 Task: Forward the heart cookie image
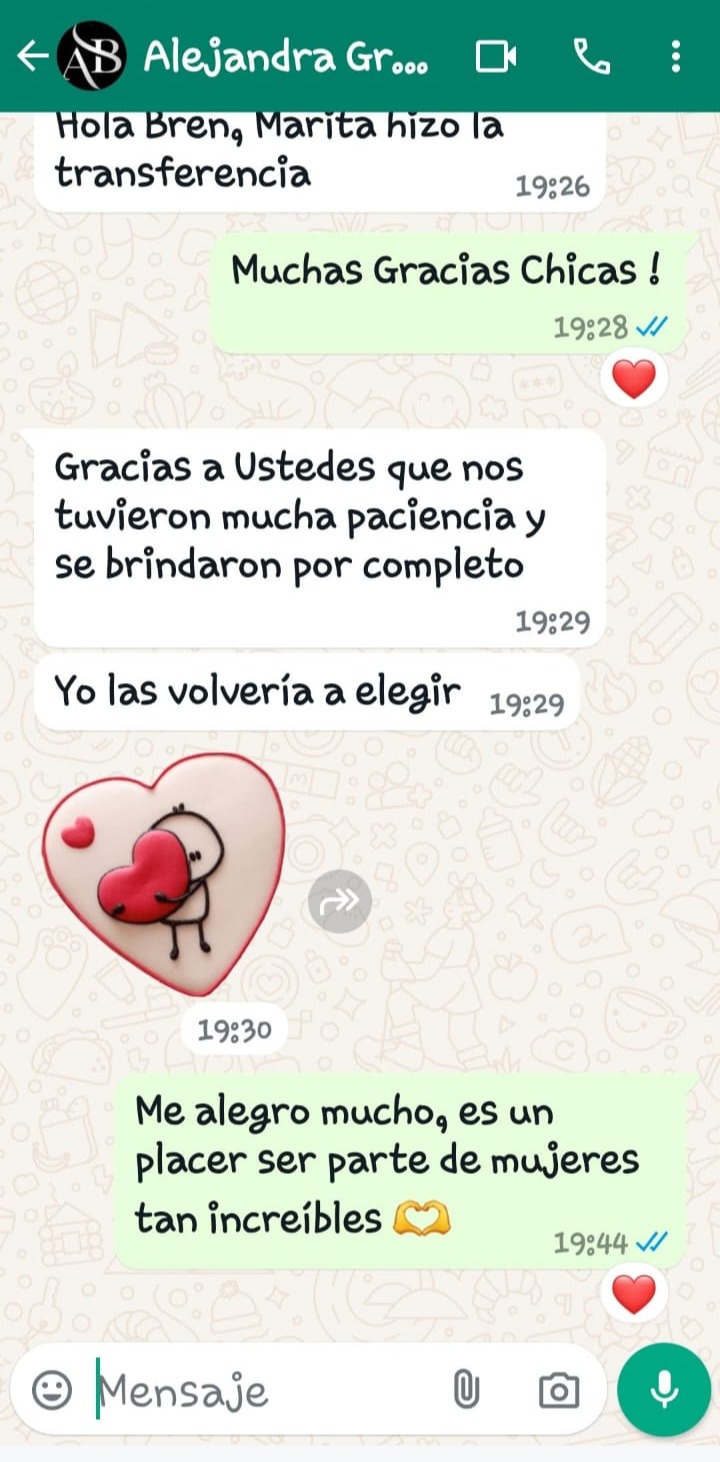click(x=342, y=901)
